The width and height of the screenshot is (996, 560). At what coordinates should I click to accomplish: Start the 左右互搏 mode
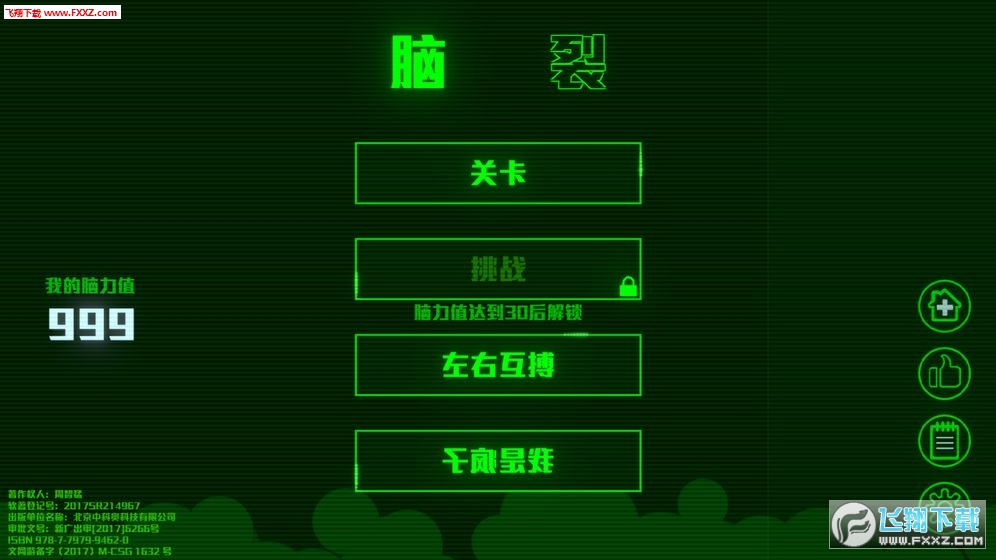[x=498, y=365]
